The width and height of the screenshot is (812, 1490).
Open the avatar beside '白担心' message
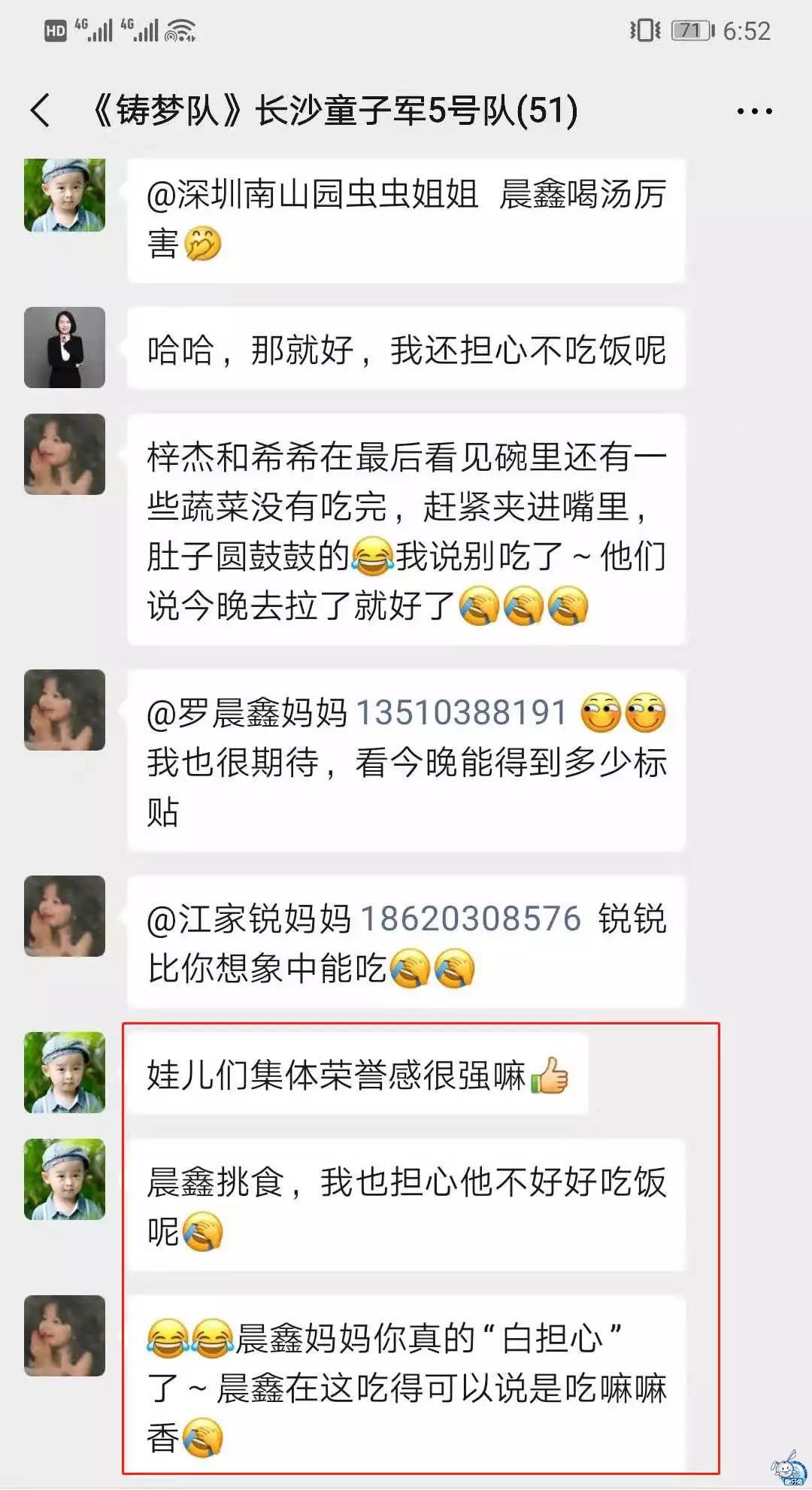coord(65,1336)
